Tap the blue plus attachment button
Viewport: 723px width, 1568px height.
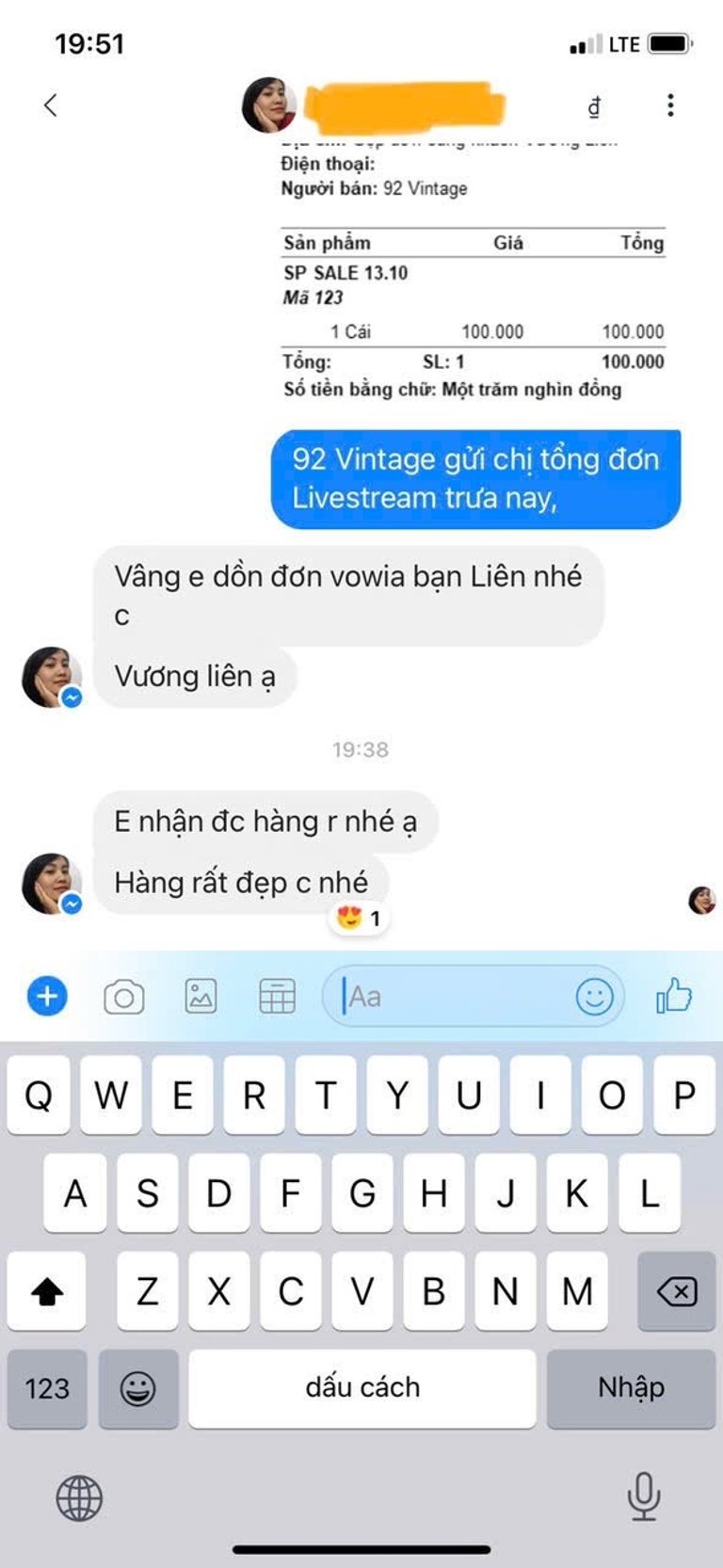(x=47, y=997)
